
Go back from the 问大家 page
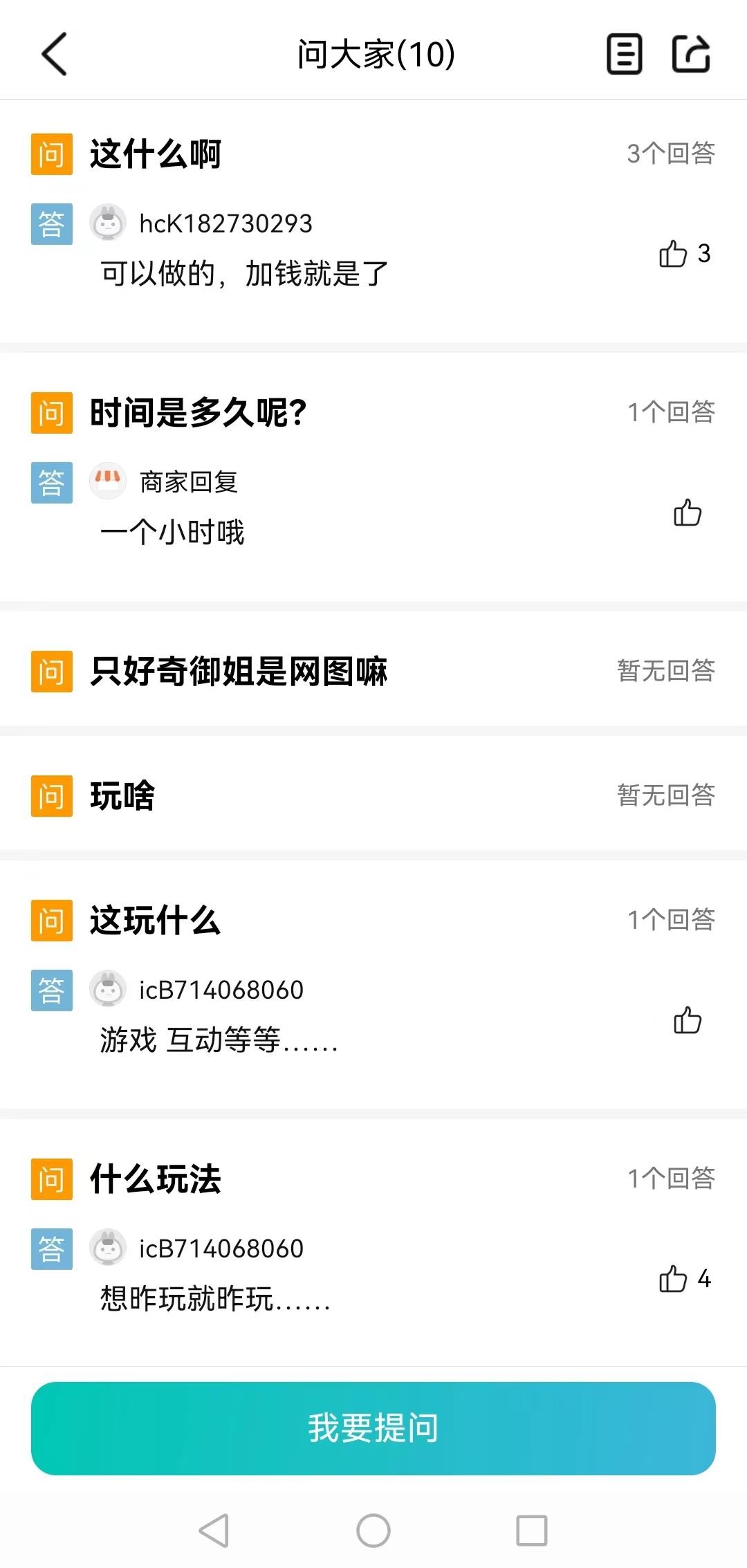(x=54, y=54)
